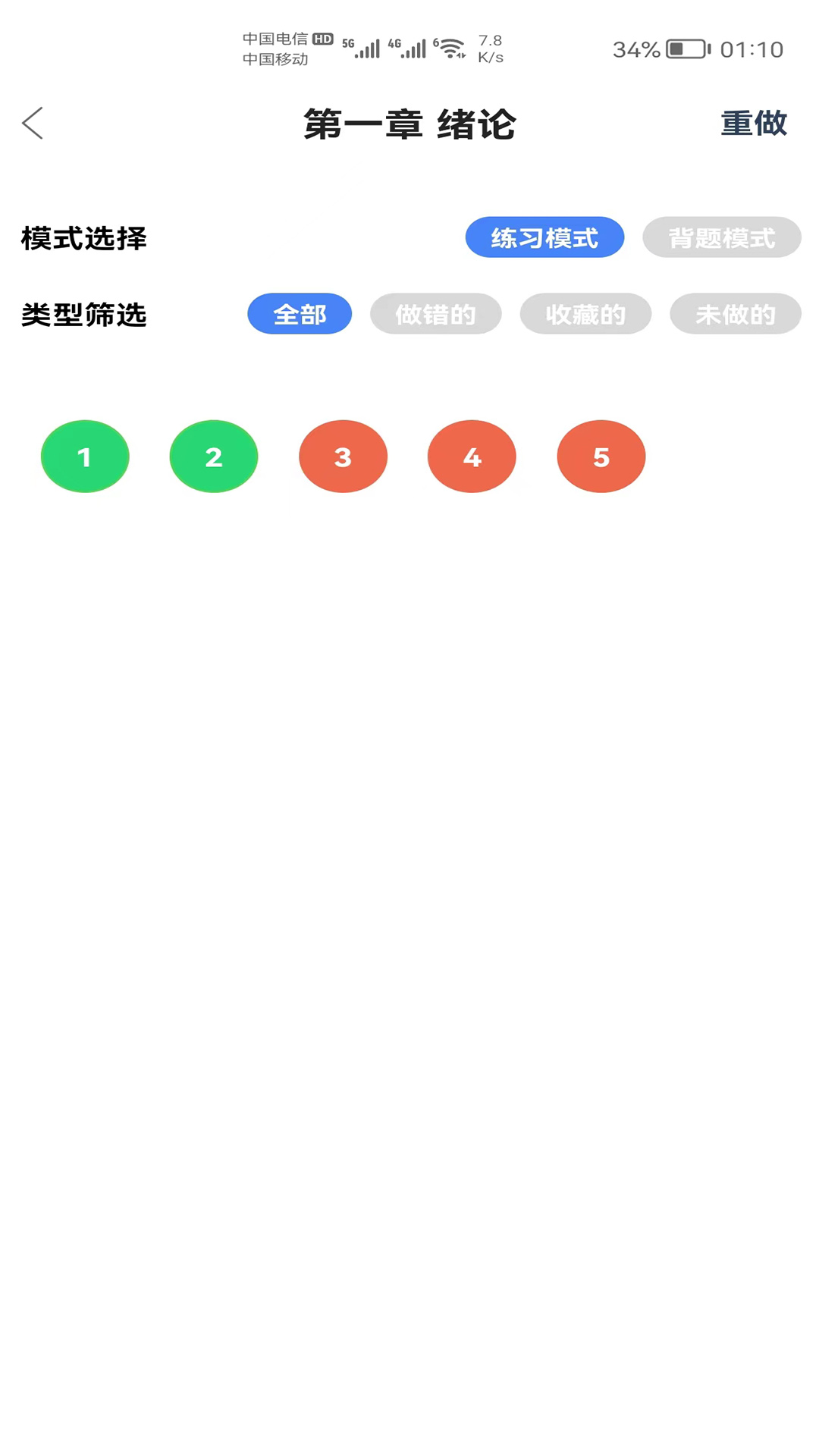Open question 2
This screenshot has width=819, height=1456.
coord(214,457)
